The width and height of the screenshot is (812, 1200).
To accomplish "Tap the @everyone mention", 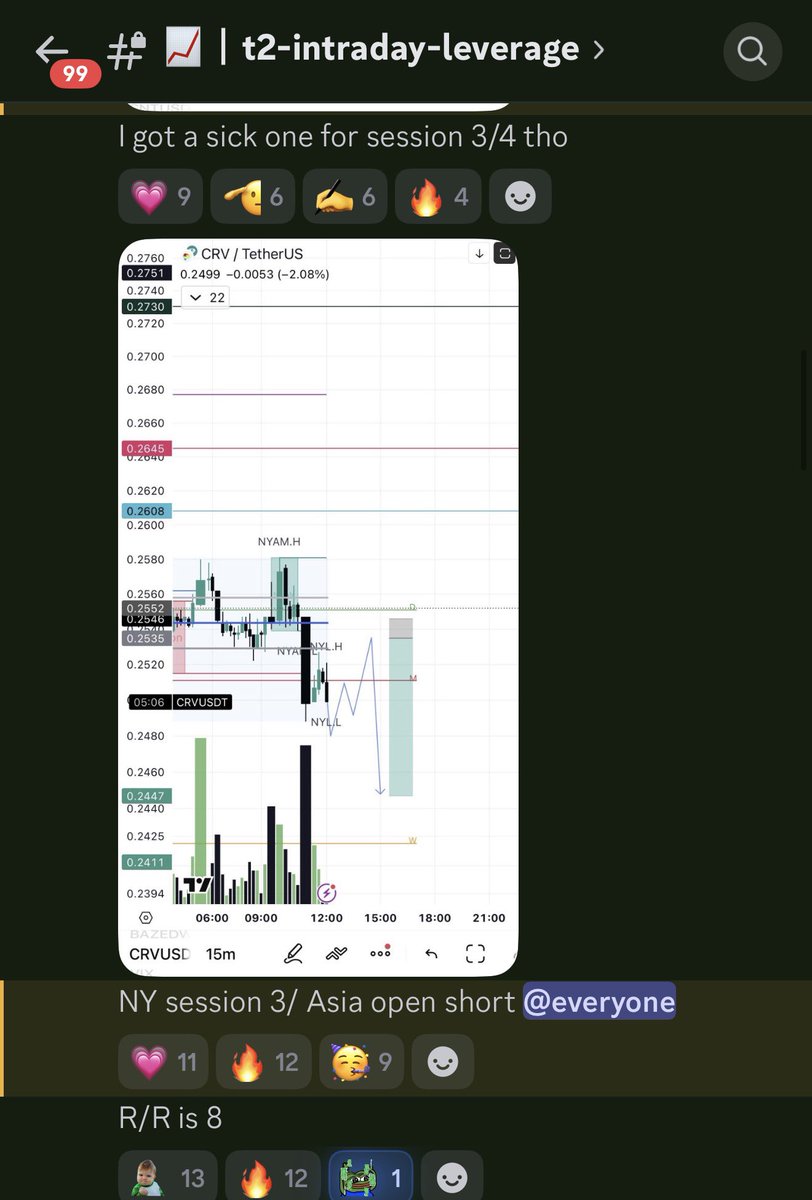I will tap(599, 1001).
